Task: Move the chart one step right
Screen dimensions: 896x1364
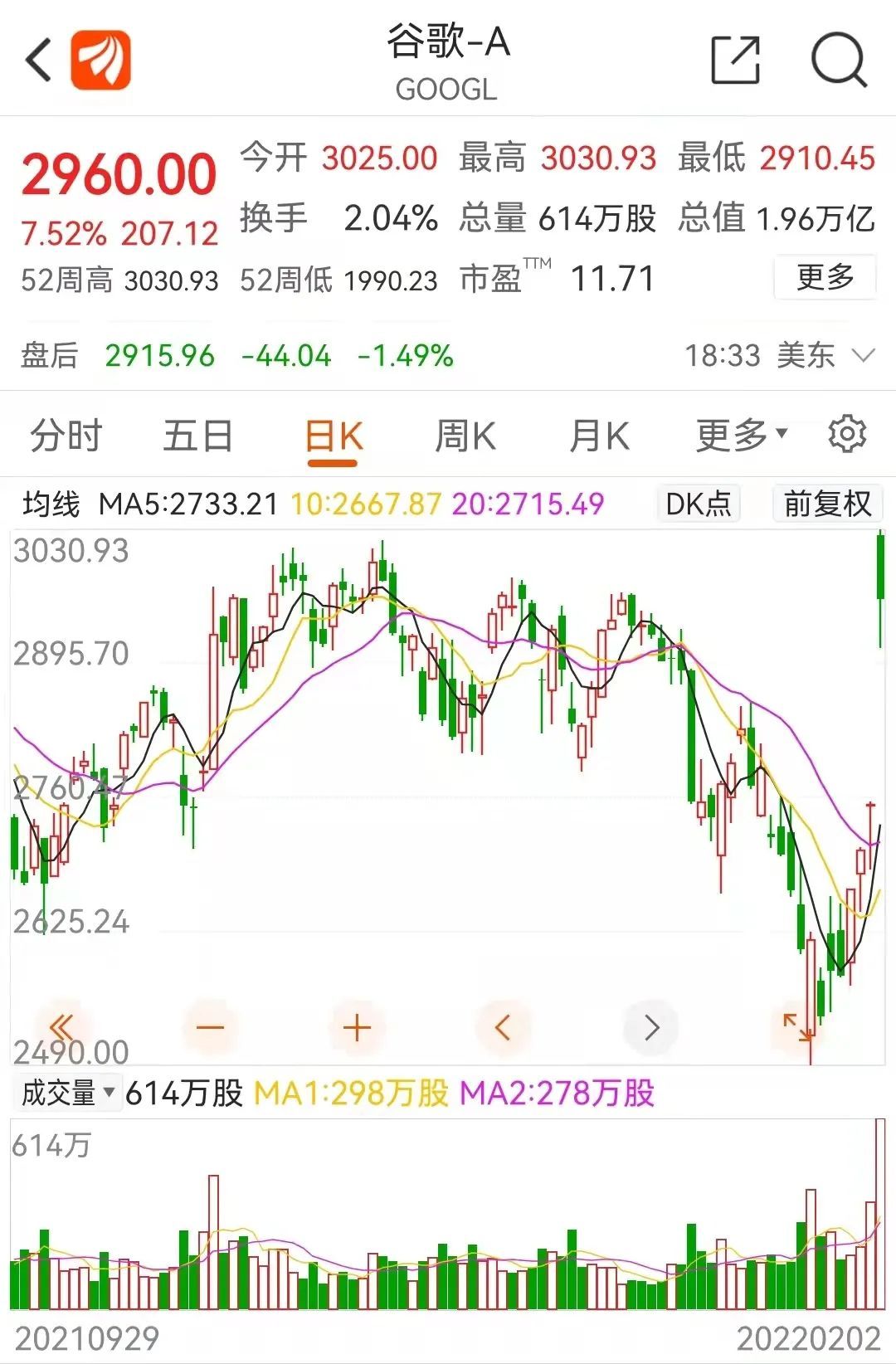Action: point(651,1027)
